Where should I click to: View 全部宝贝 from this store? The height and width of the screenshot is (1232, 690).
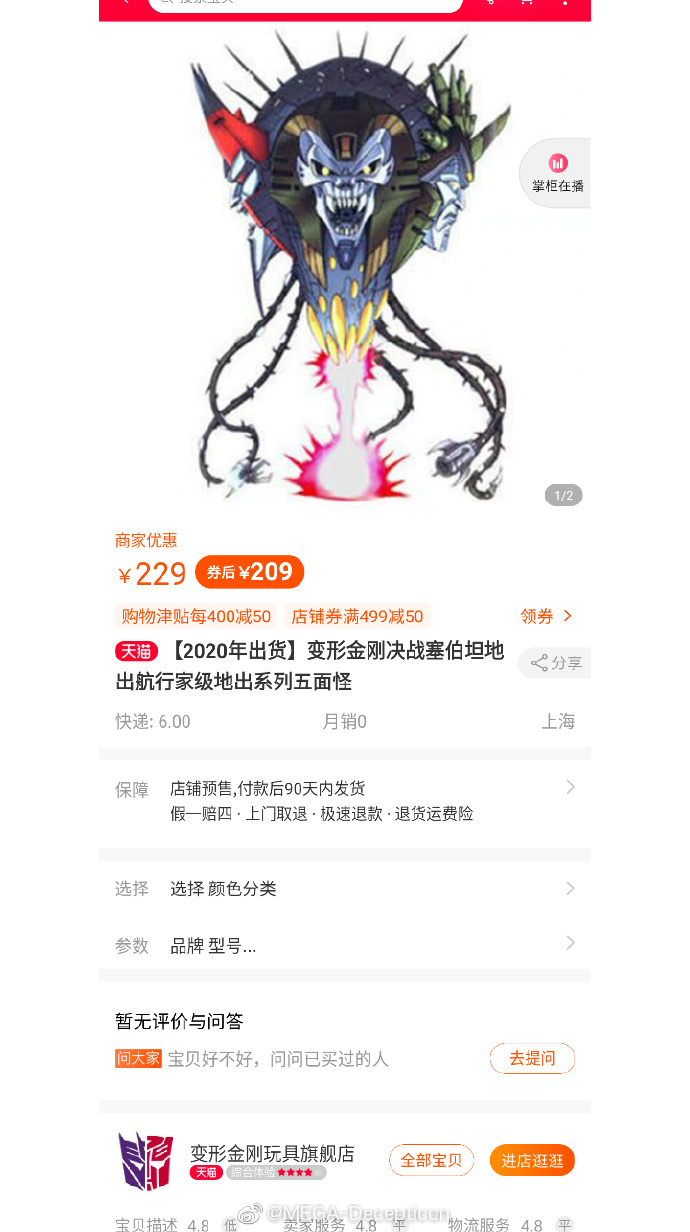click(x=431, y=1160)
